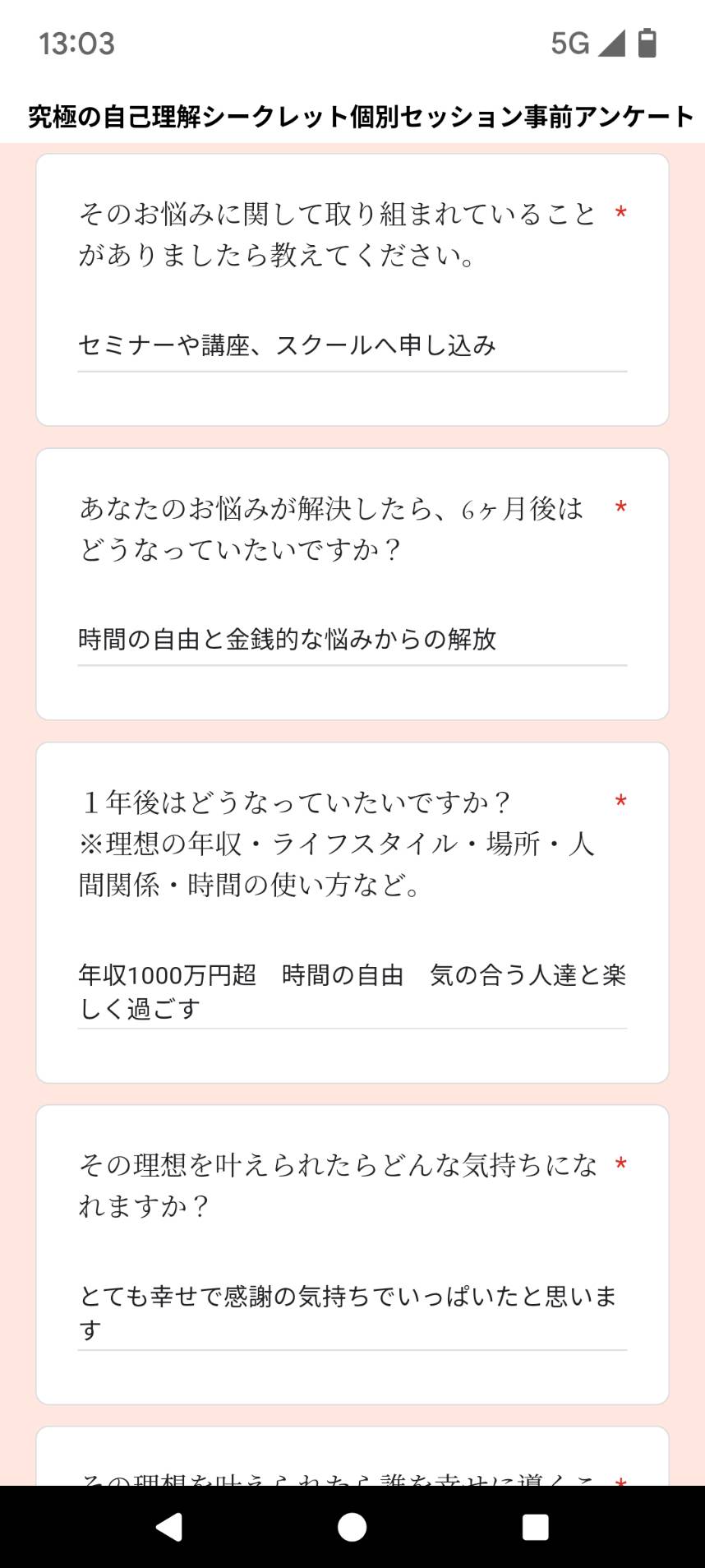Edit the six-month goal answer field
The image size is (705, 1568).
pyautogui.click(x=352, y=641)
